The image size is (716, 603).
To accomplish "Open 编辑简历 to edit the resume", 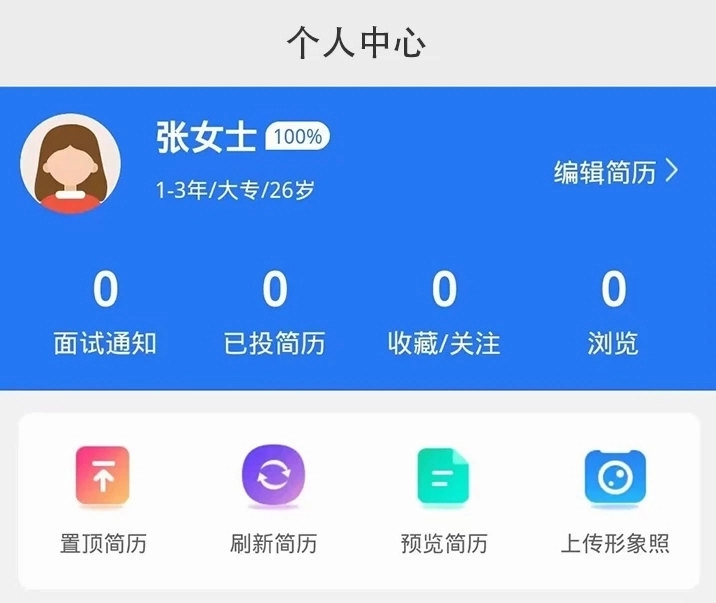I will click(615, 172).
